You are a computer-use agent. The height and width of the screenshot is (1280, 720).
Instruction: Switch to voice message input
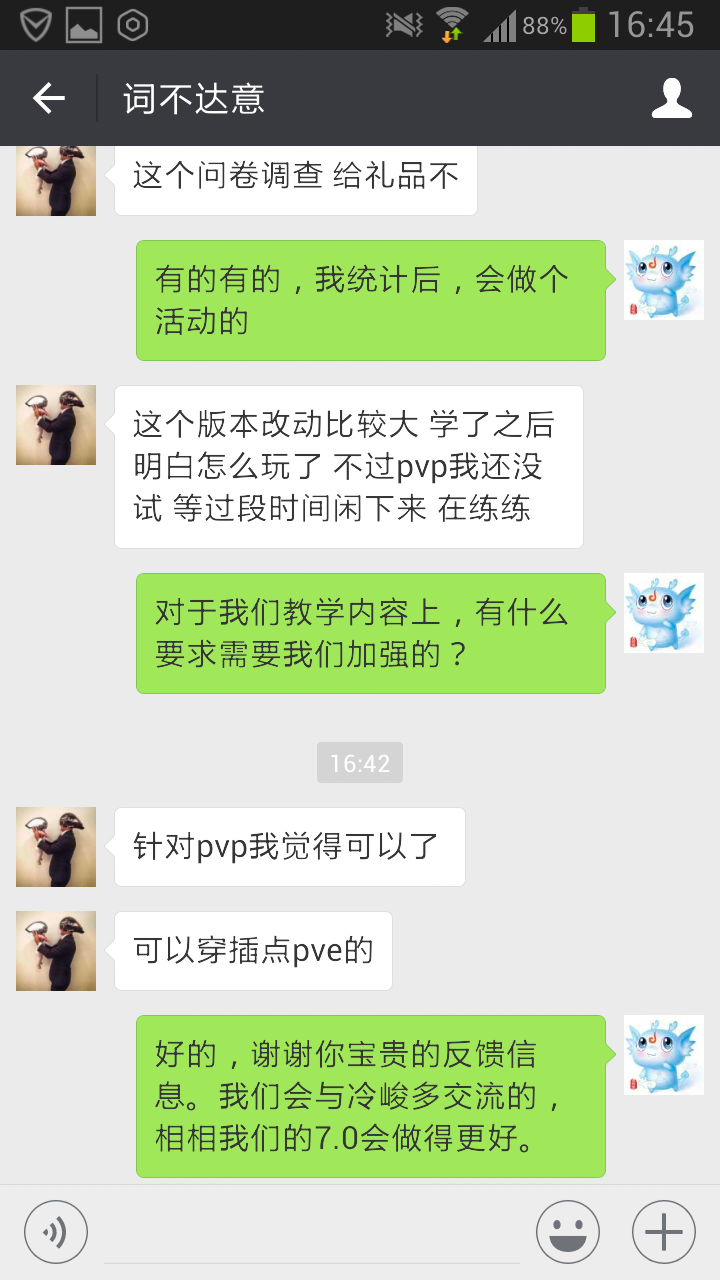tap(56, 1232)
